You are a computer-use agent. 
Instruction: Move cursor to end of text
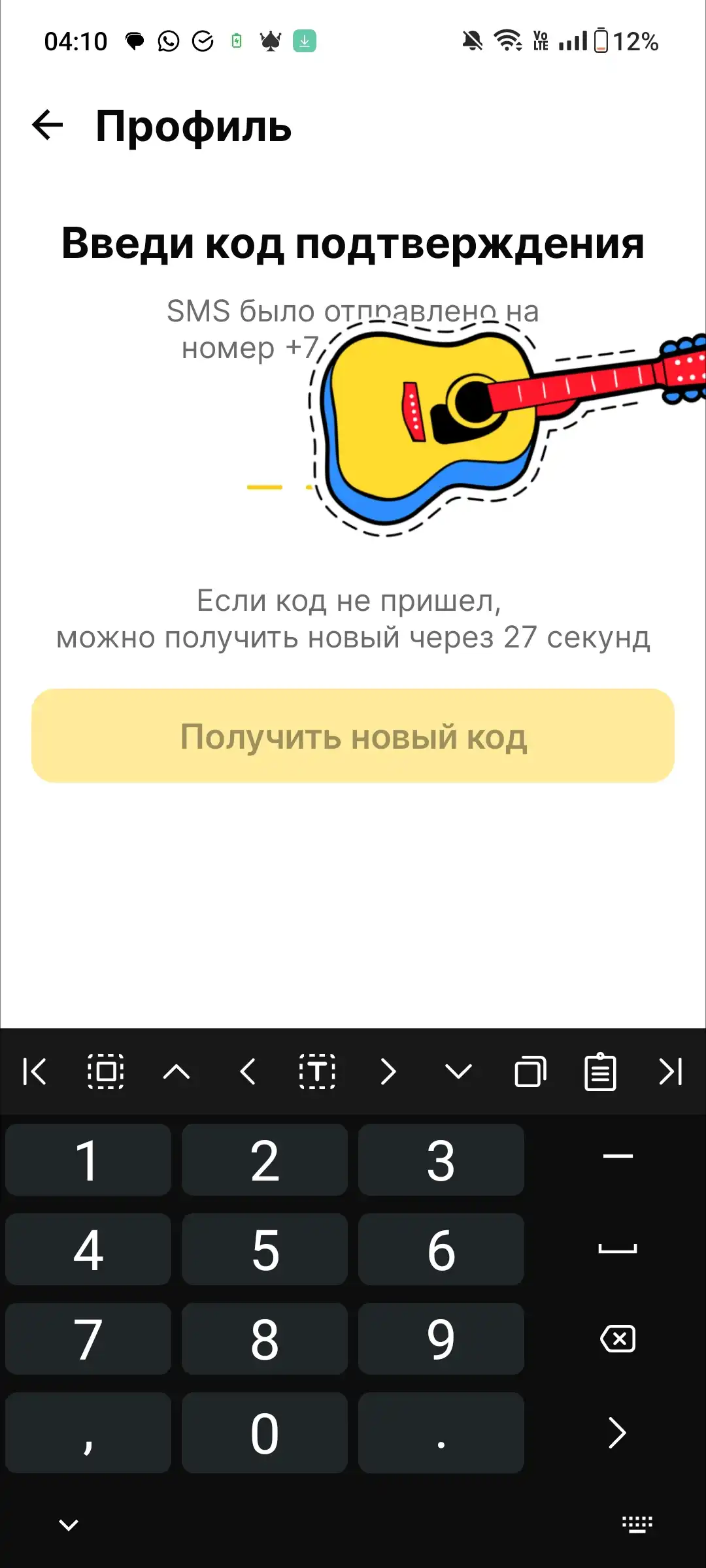(671, 1072)
